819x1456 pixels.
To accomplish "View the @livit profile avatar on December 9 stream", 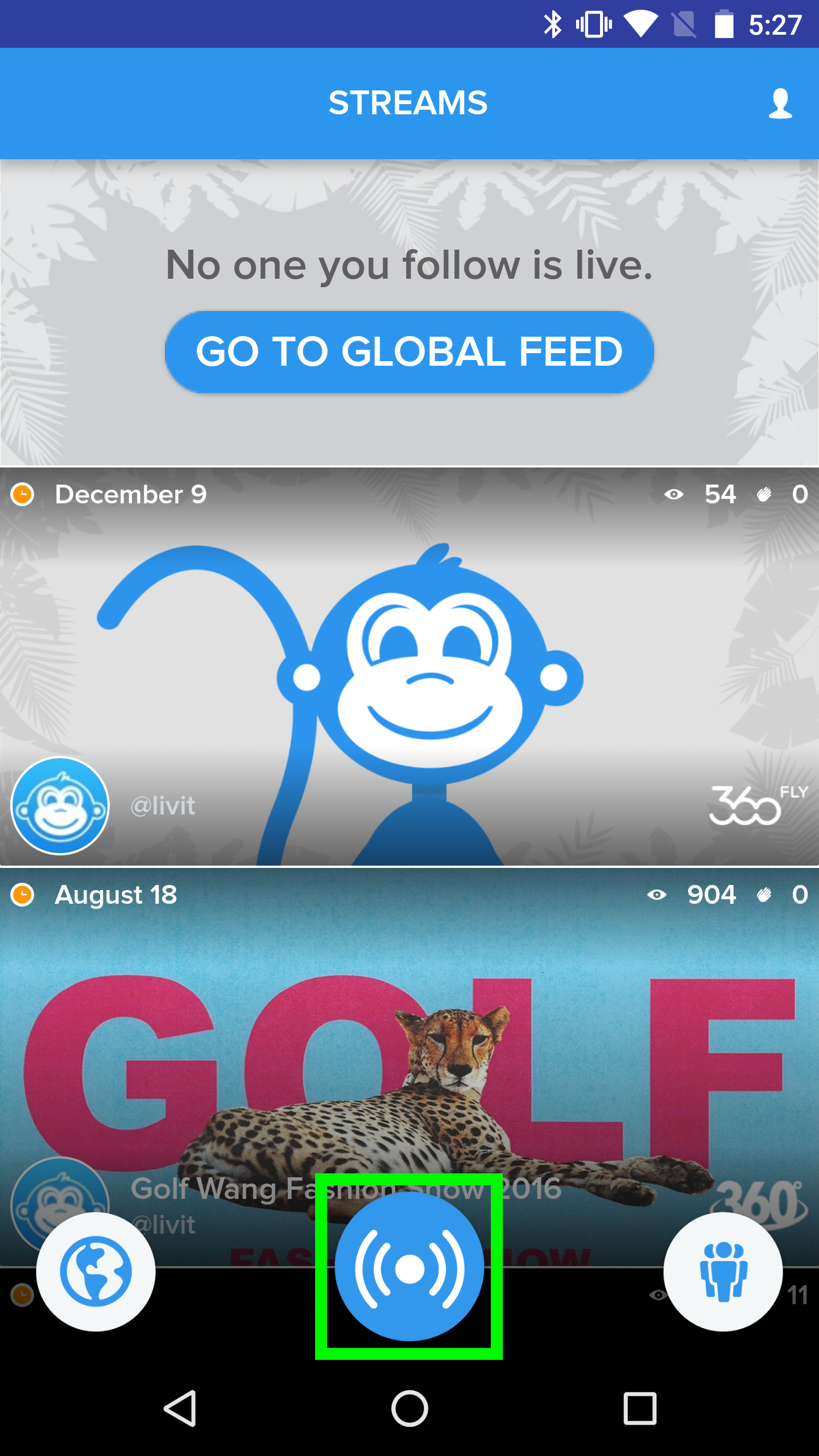I will (x=60, y=805).
